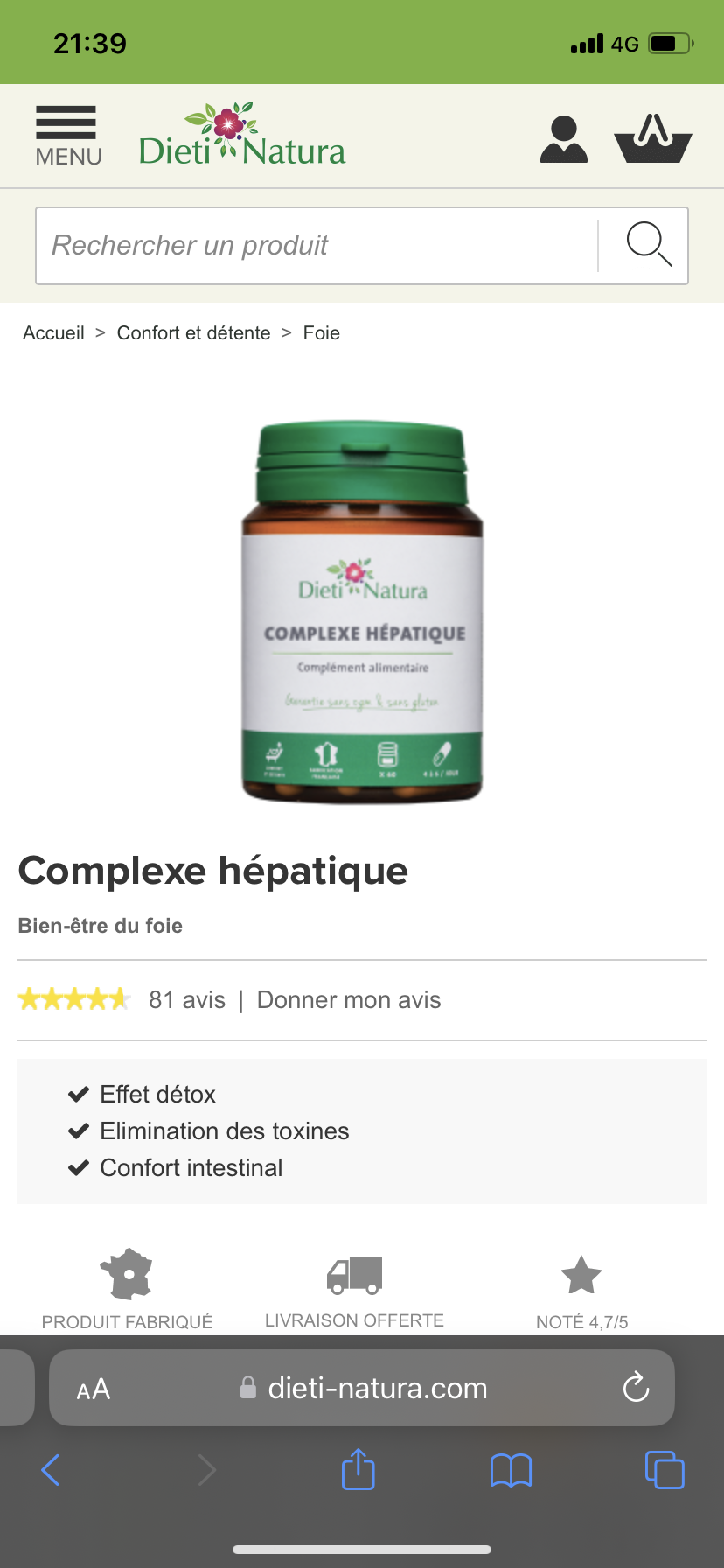
Task: Go to Accueil breadcrumb
Action: [53, 333]
